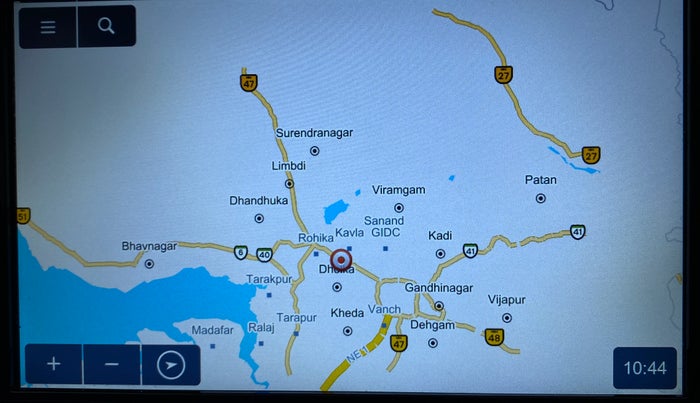Viewport: 700px width, 403px height.
Task: Zoom in with the plus button
Action: click(54, 365)
